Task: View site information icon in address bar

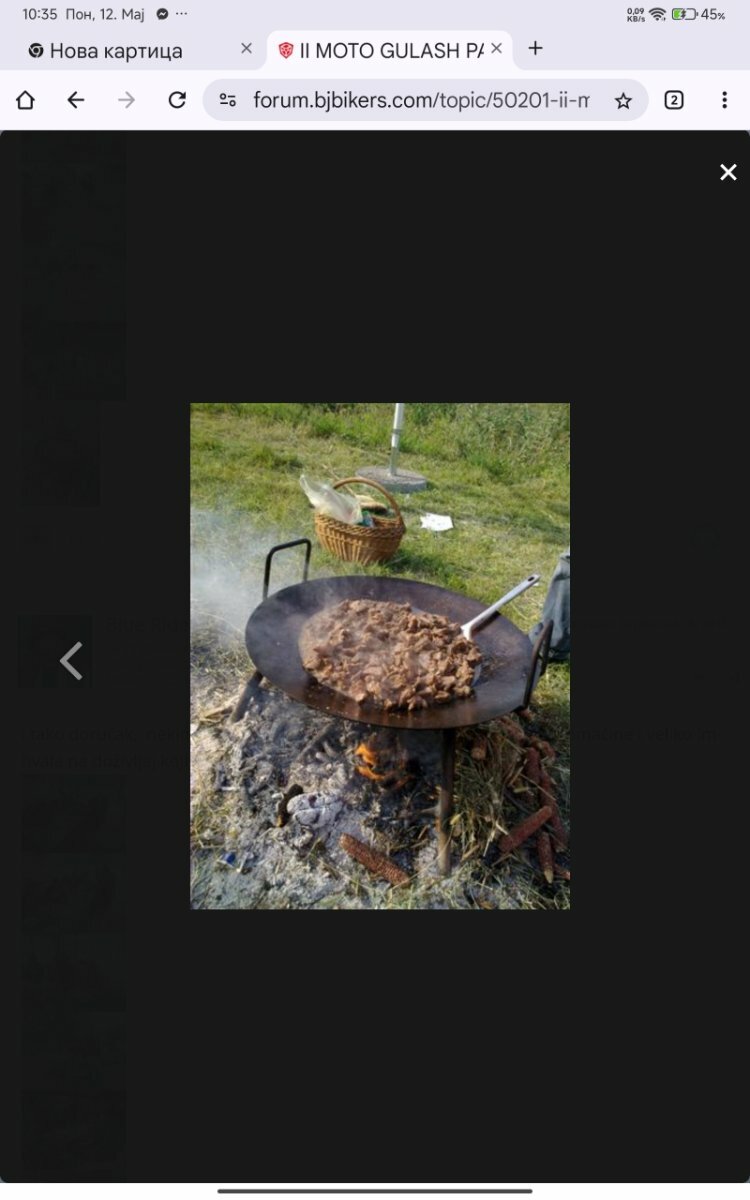Action: pos(228,100)
